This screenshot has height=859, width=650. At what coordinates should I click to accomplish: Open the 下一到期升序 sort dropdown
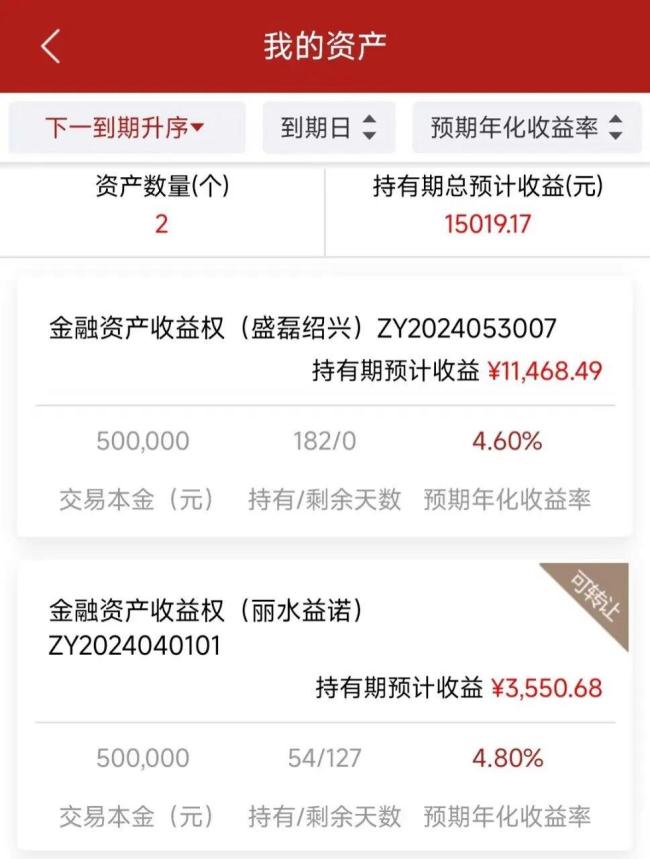click(x=126, y=127)
